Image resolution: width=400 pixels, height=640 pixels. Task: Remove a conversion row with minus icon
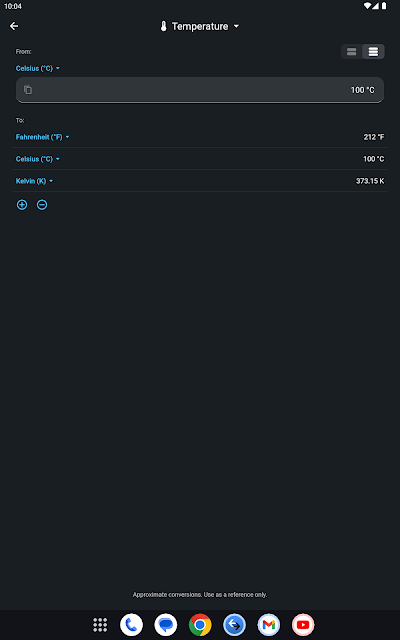(x=42, y=205)
